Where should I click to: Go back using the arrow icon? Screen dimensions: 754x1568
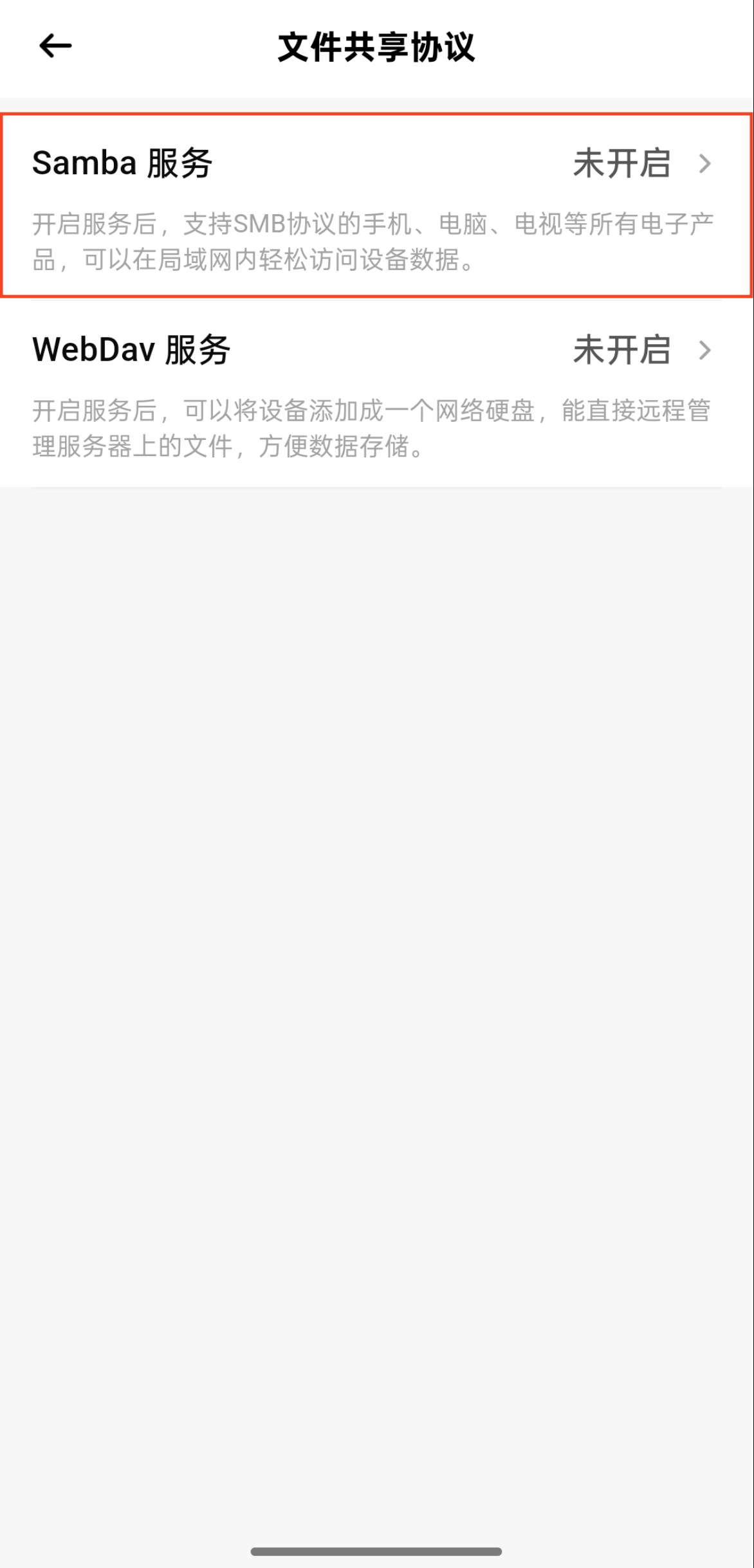click(55, 46)
